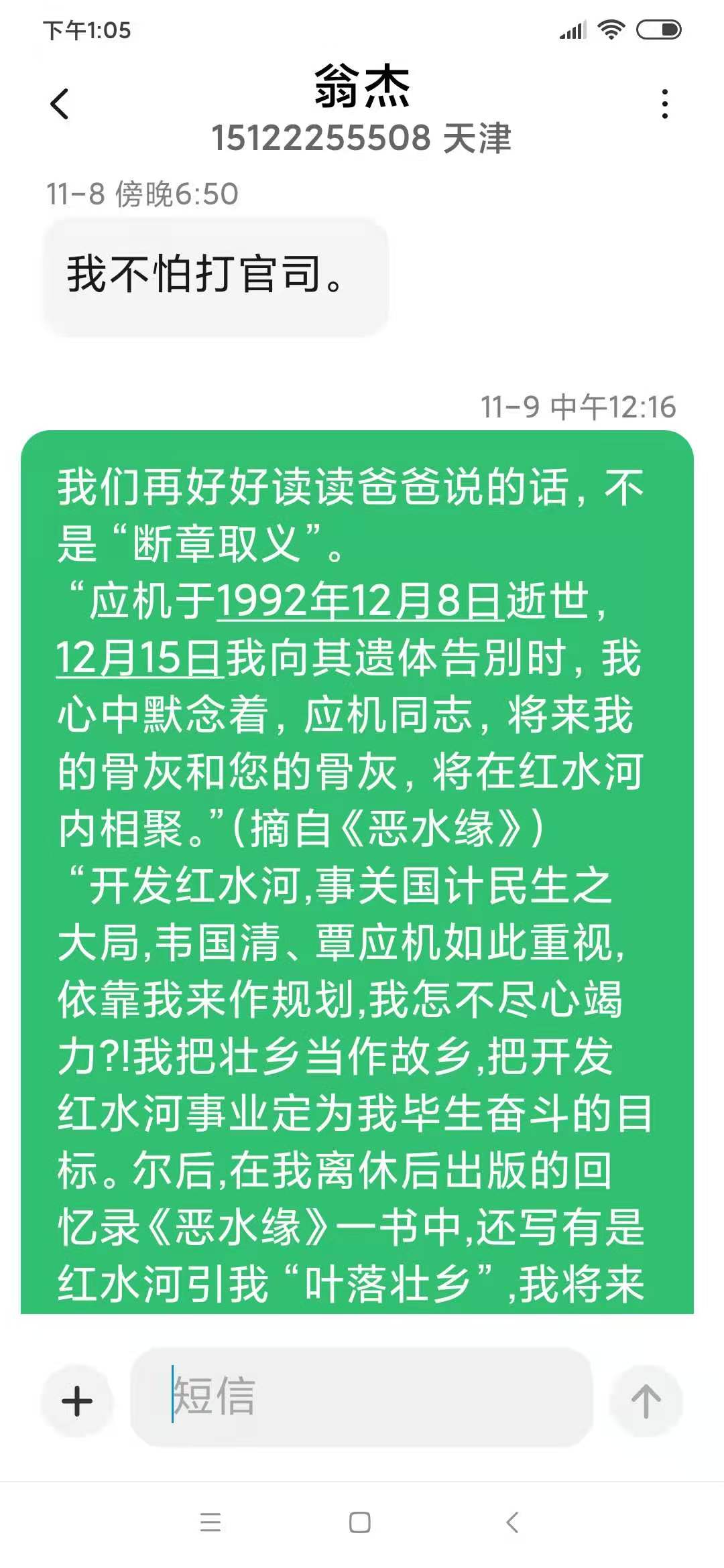Send the message with arrow button
This screenshot has width=724, height=1568.
tap(646, 1401)
